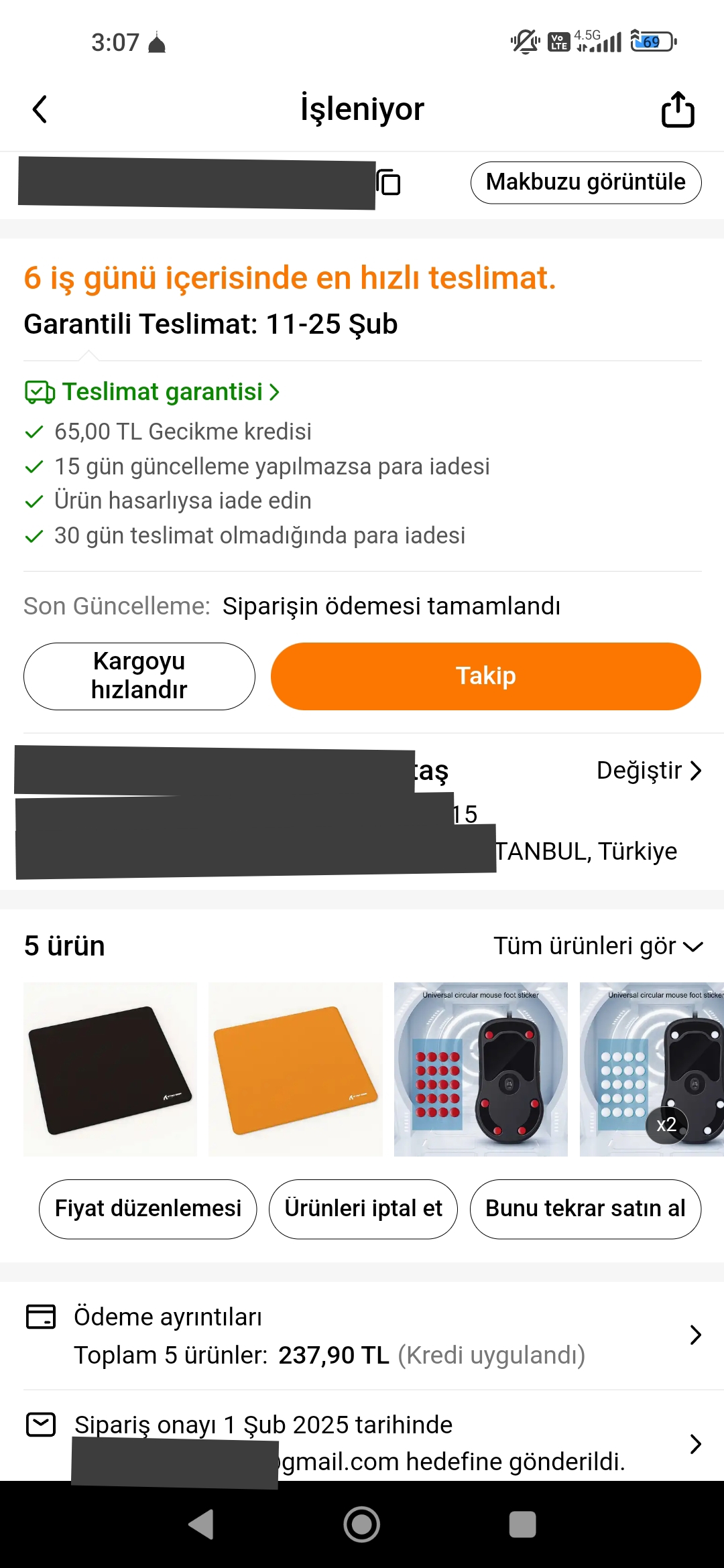
Task: Share this order via the share icon
Action: pos(677,109)
